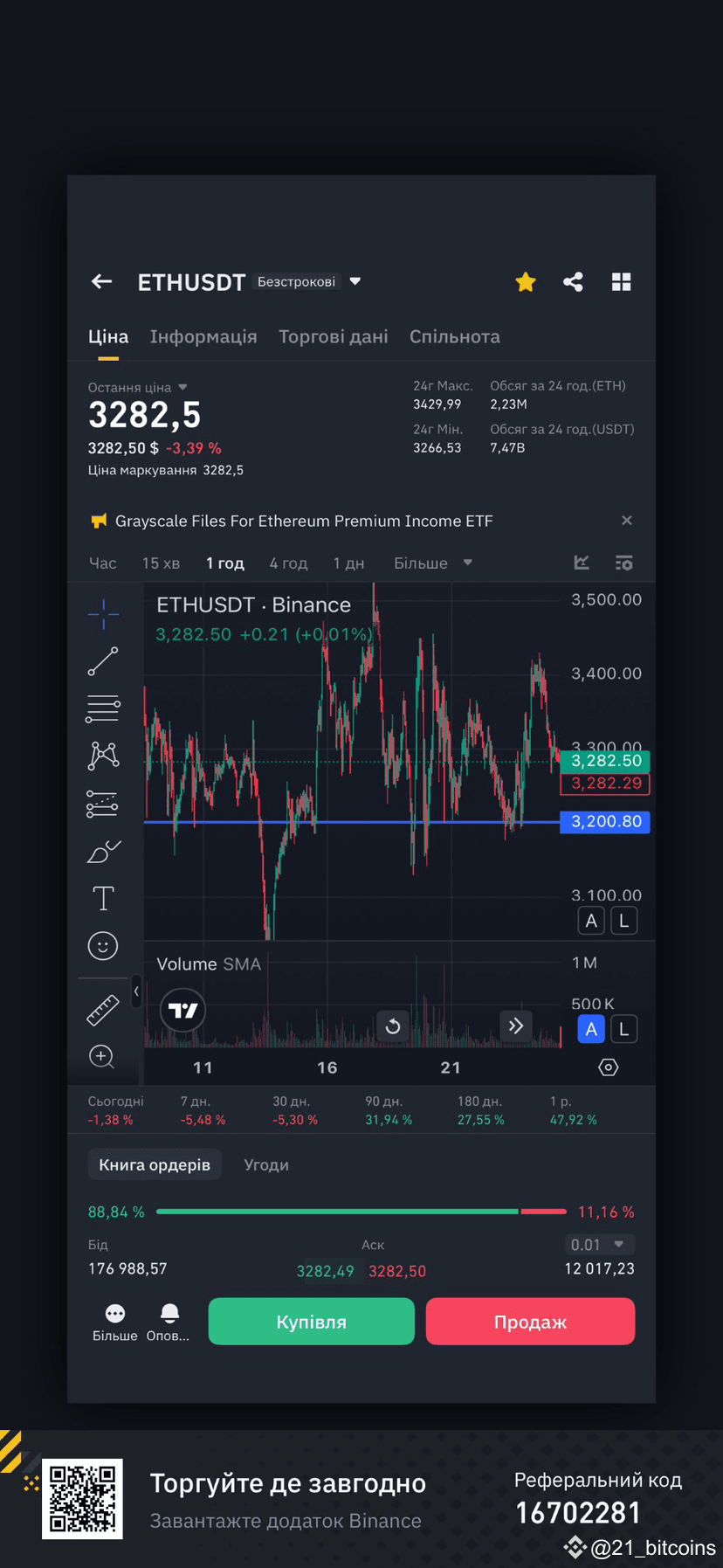Image resolution: width=723 pixels, height=1568 pixels.
Task: Select the crosshair cursor tool
Action: pyautogui.click(x=103, y=614)
